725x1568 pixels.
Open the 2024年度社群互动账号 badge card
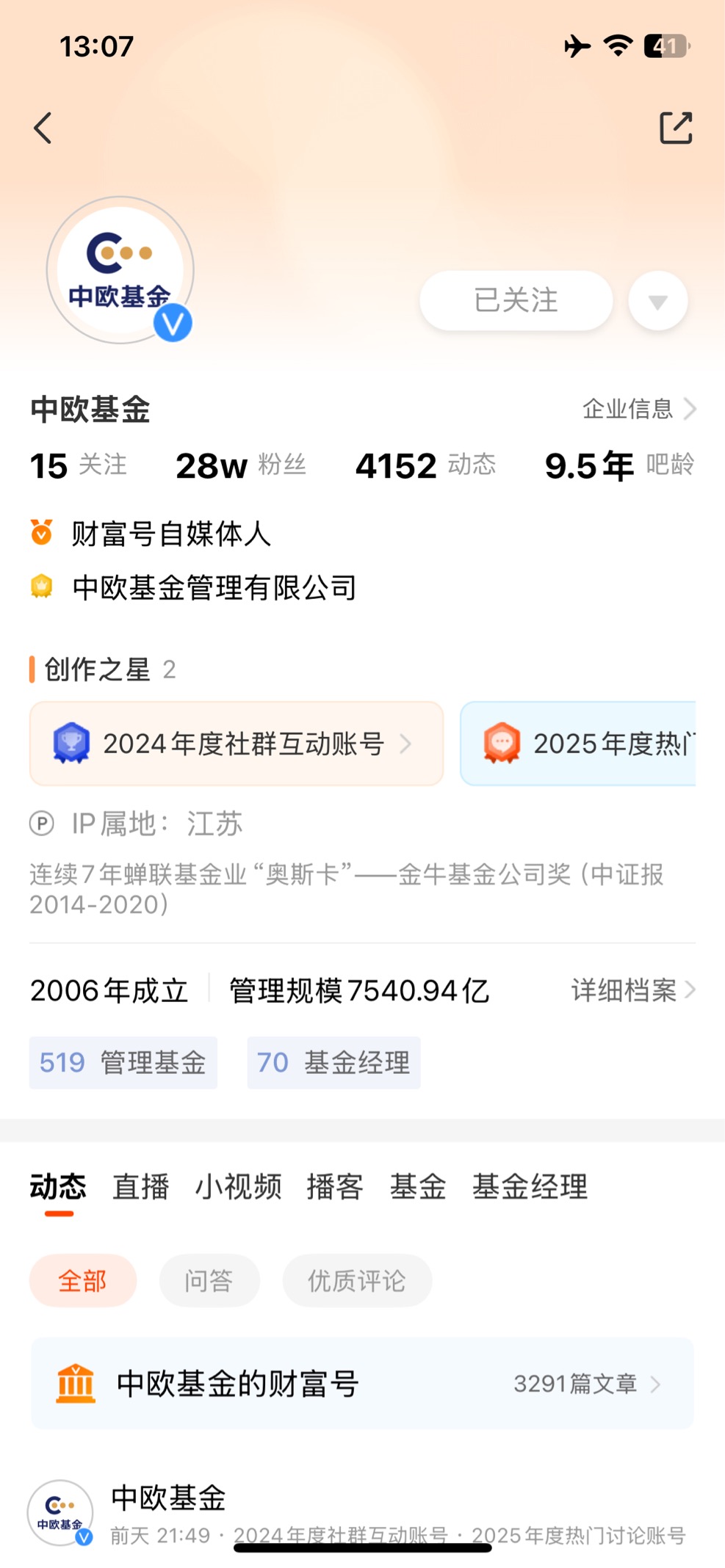tap(237, 744)
